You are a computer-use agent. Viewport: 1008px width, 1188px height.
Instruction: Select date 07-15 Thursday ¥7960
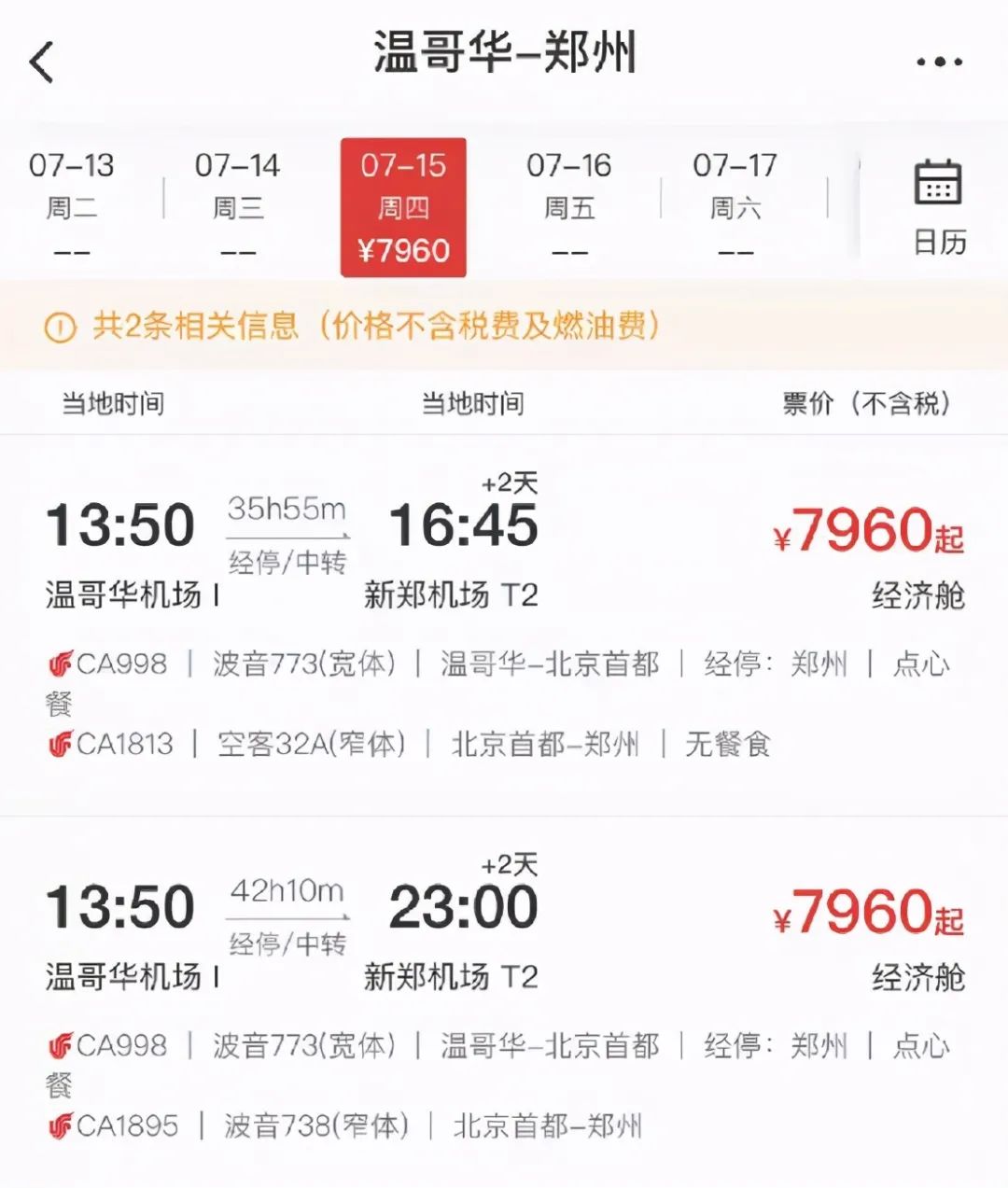(x=403, y=207)
